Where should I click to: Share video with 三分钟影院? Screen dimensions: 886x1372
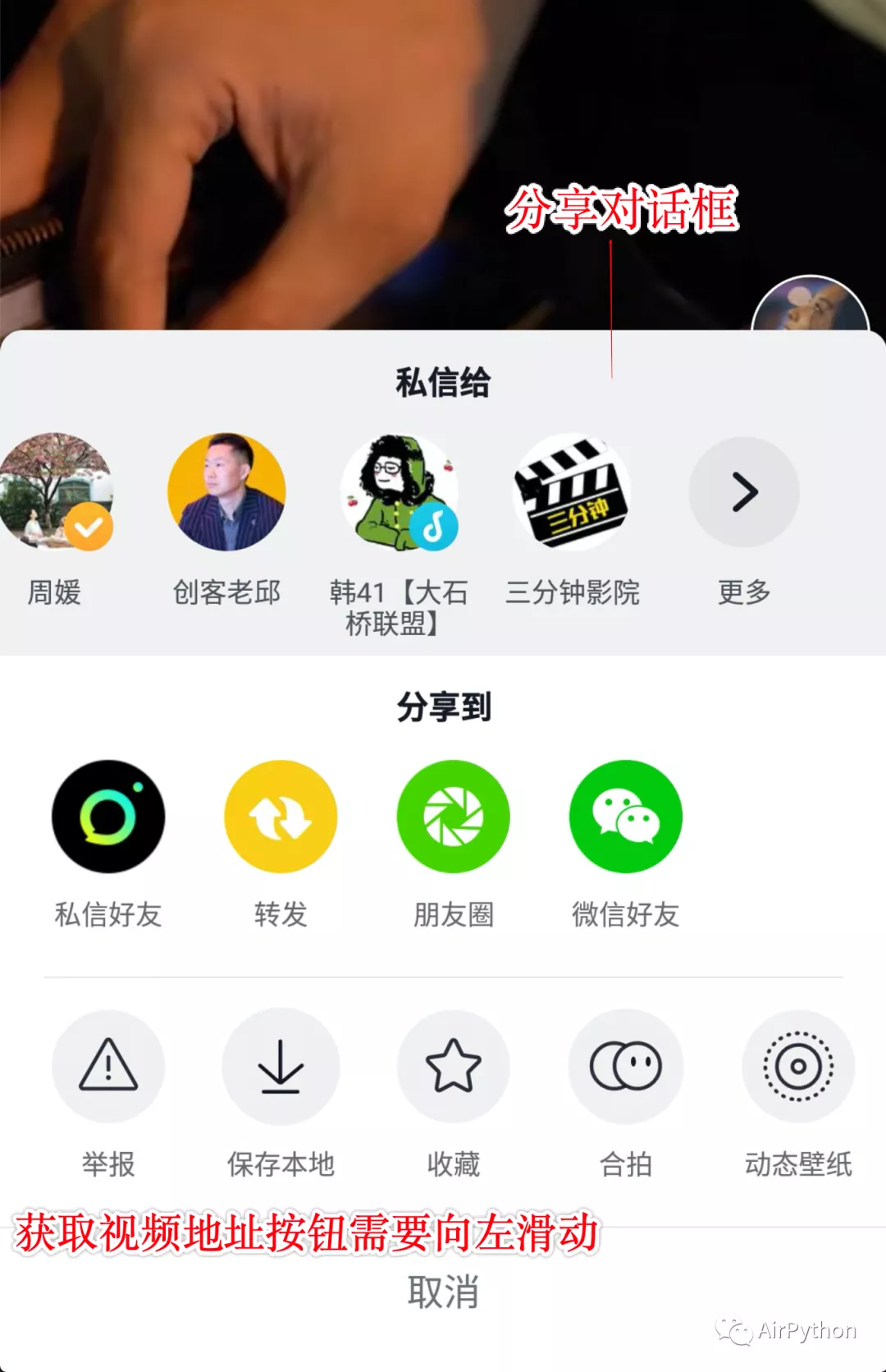[x=572, y=492]
